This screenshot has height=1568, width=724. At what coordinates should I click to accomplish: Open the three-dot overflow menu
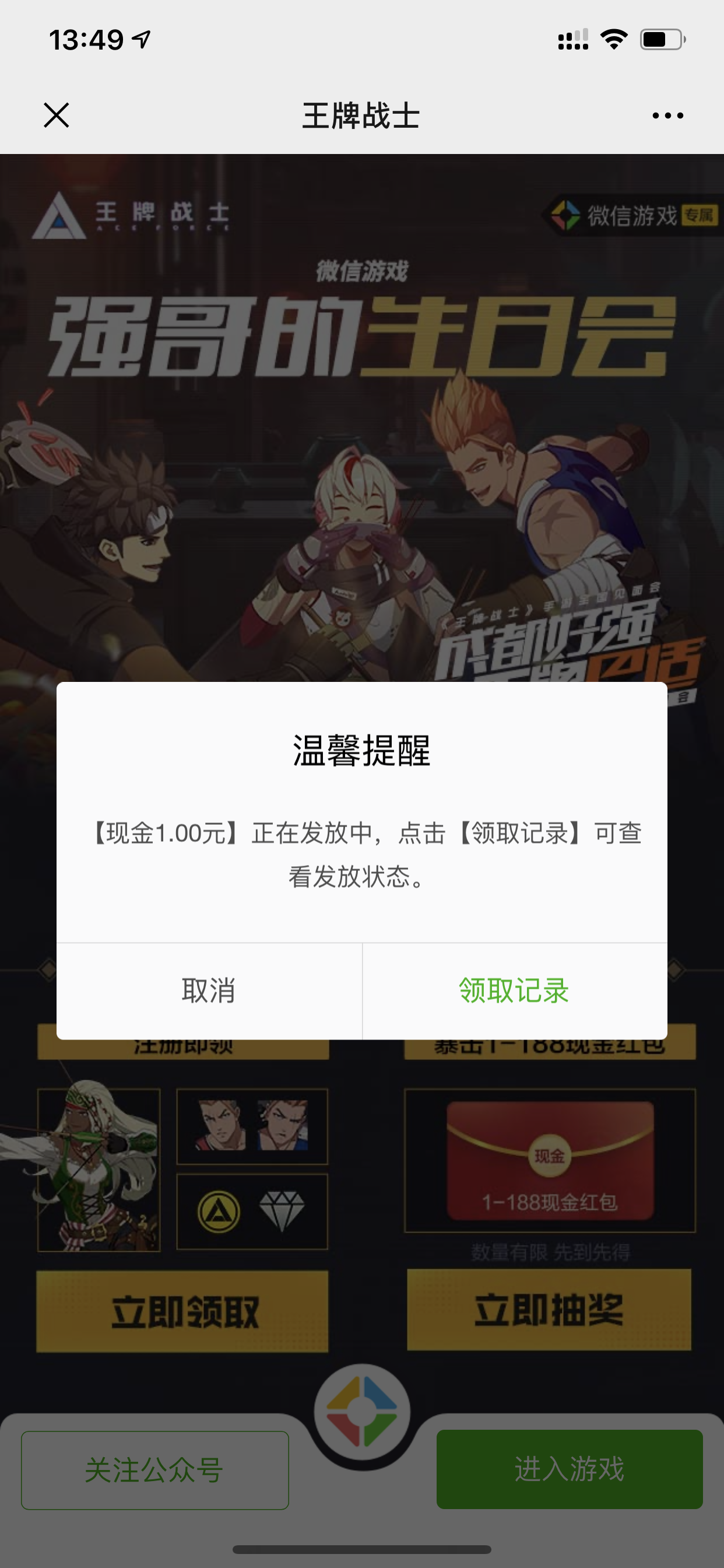click(x=667, y=116)
